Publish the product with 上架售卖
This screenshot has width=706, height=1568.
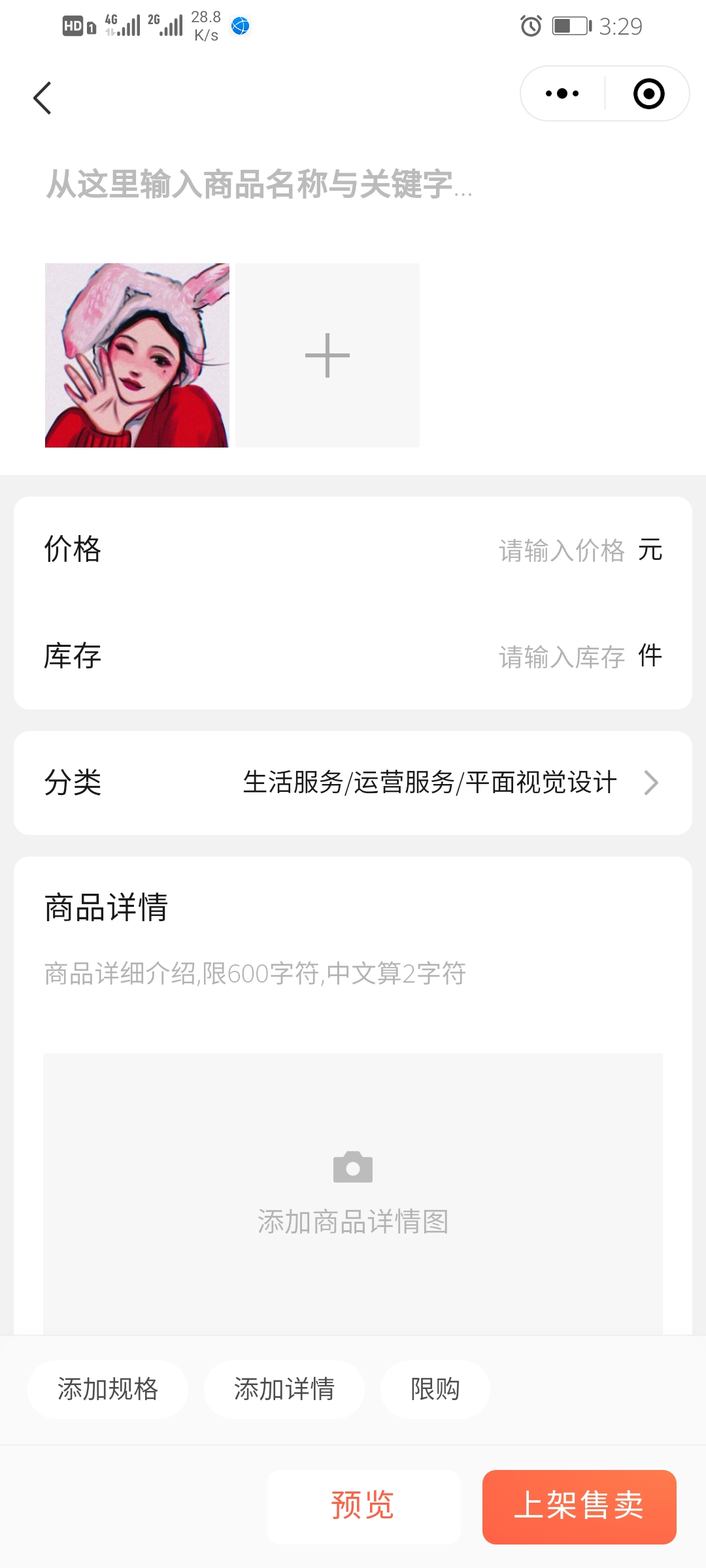tap(579, 1506)
